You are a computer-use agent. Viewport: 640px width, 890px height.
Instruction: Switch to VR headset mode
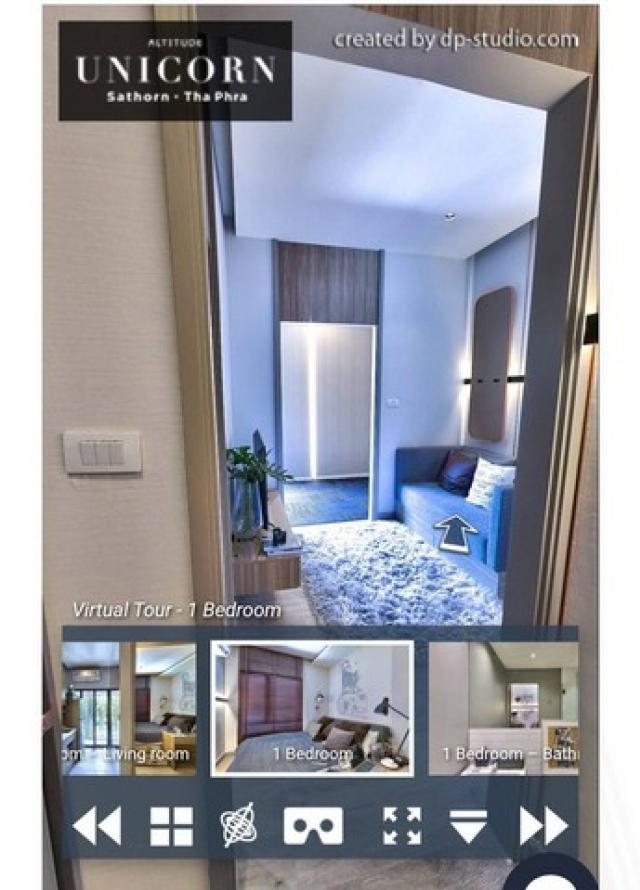313,826
